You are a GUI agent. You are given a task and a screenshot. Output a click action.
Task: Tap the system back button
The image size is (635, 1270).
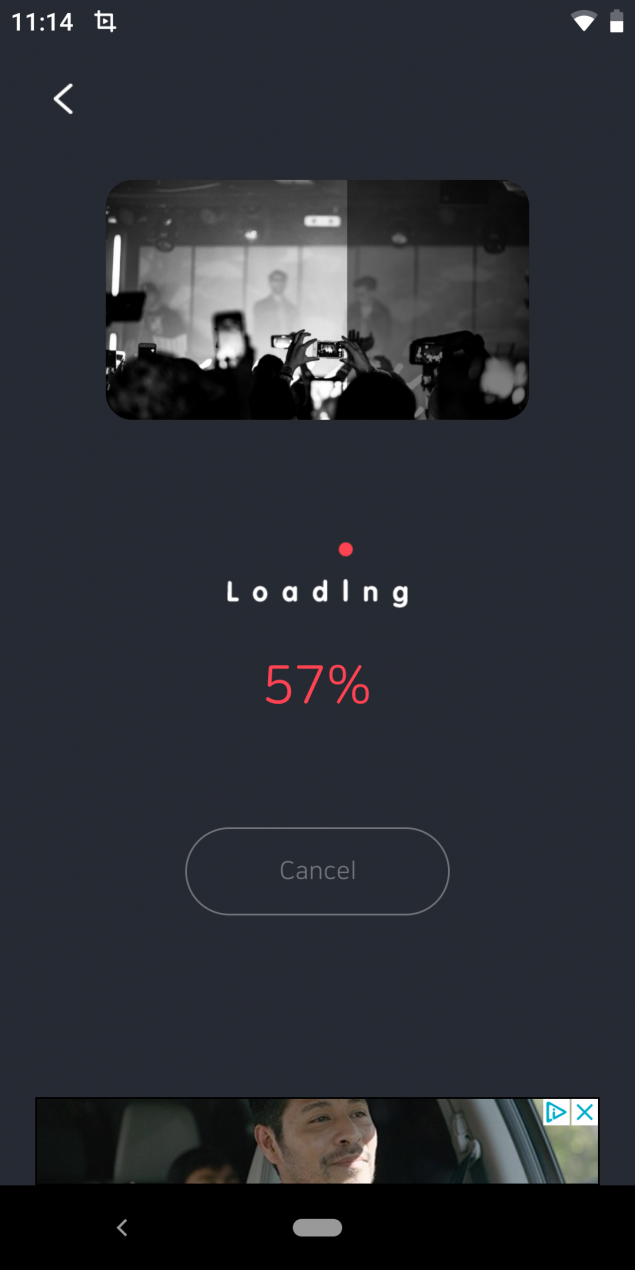tap(122, 1227)
